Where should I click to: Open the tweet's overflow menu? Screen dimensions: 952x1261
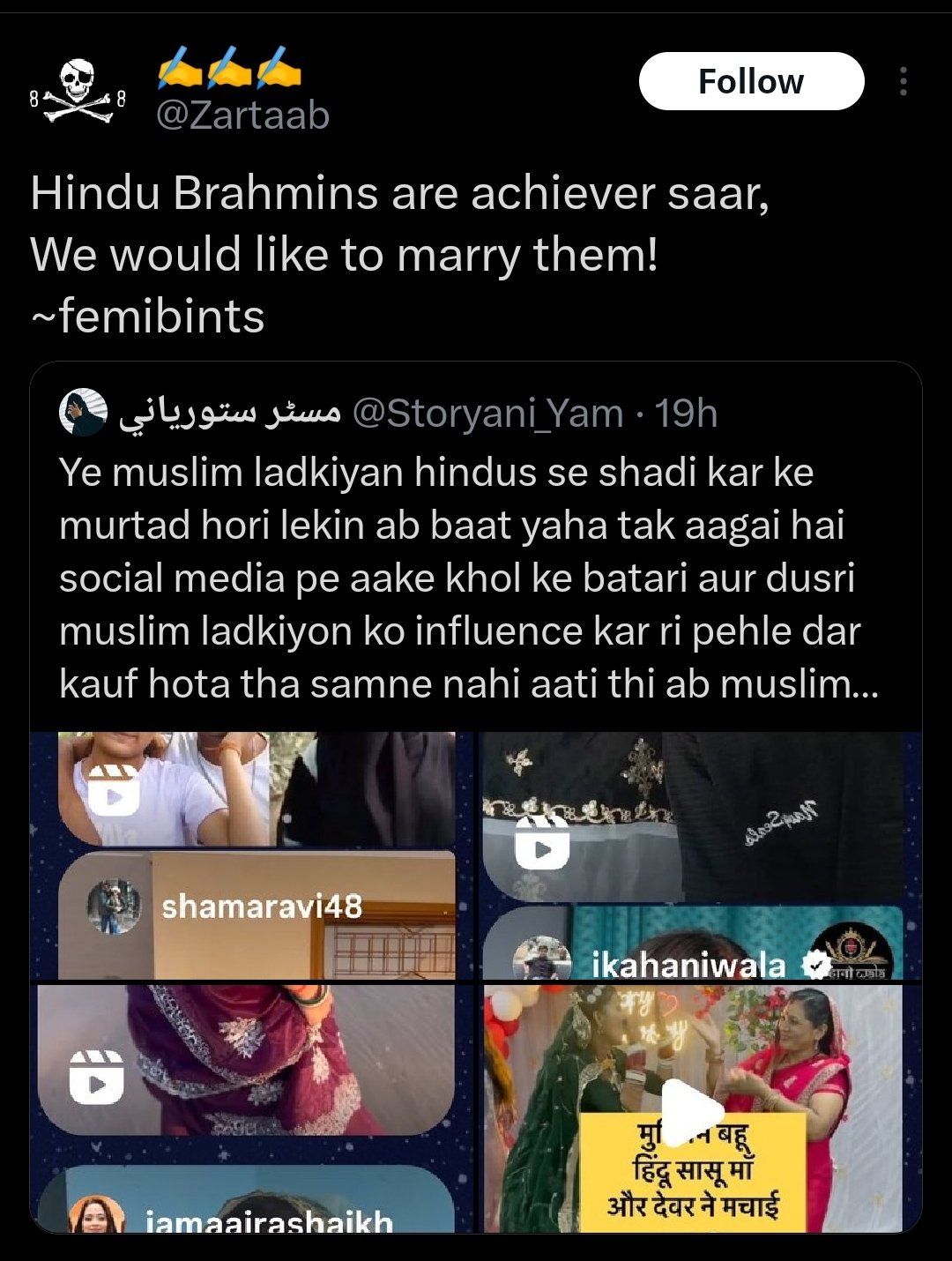[x=903, y=81]
